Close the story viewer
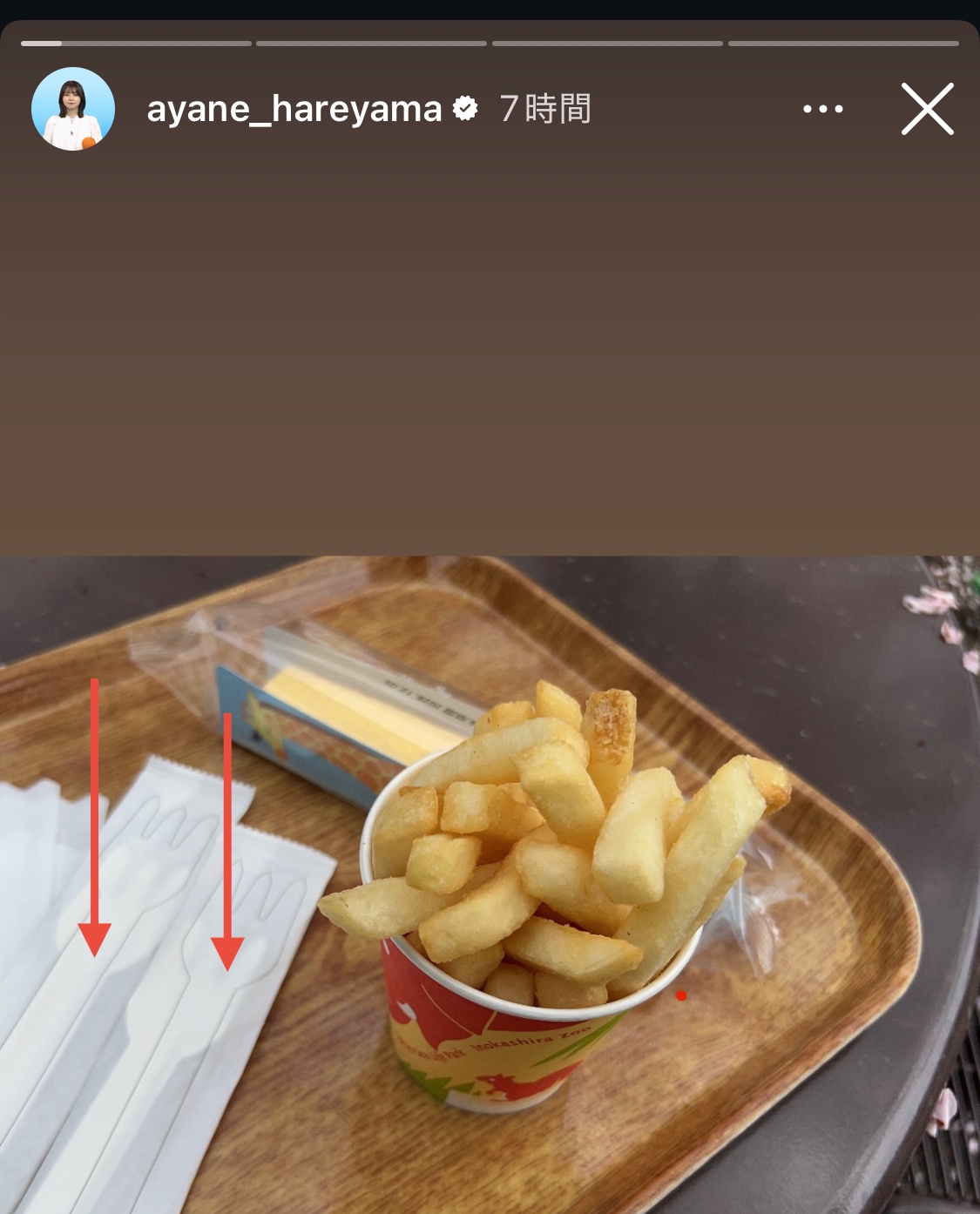Image resolution: width=980 pixels, height=1214 pixels. click(x=927, y=109)
